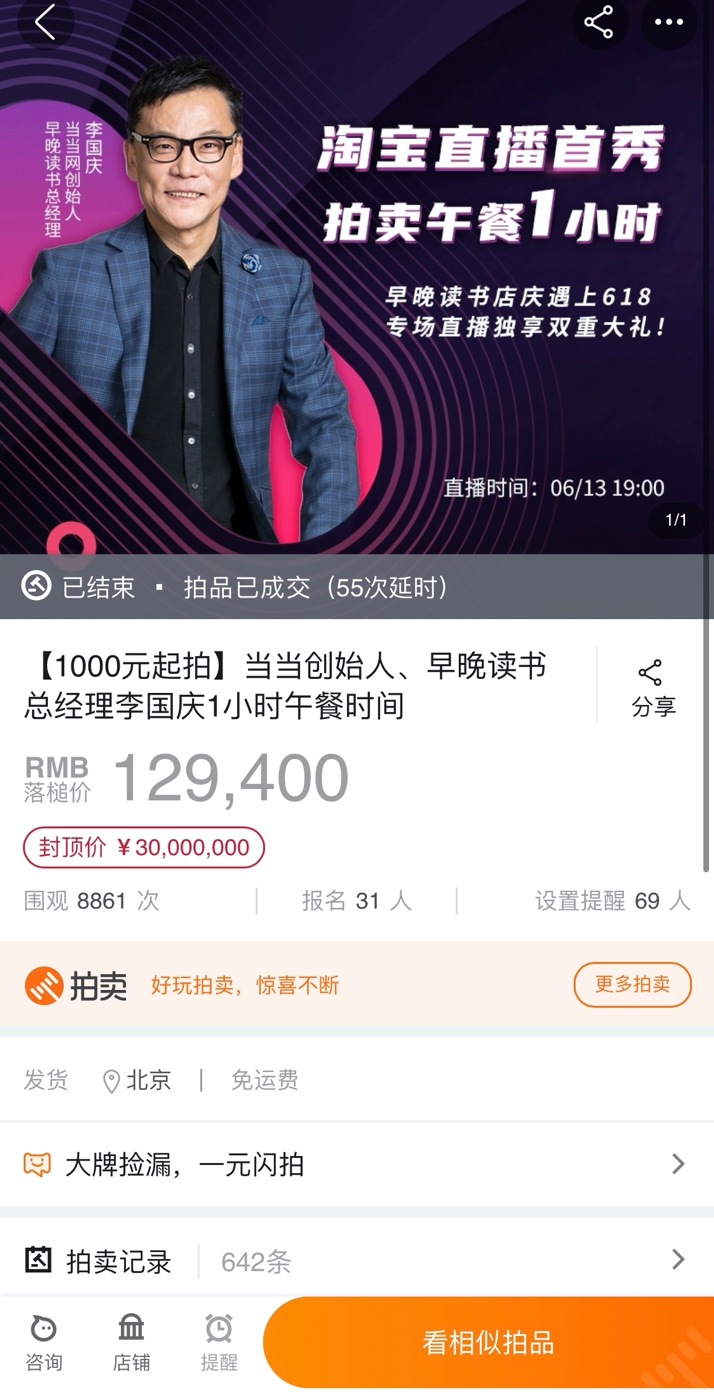View 拍卖记录 with 642 bid records
The image size is (714, 1396).
(357, 1260)
